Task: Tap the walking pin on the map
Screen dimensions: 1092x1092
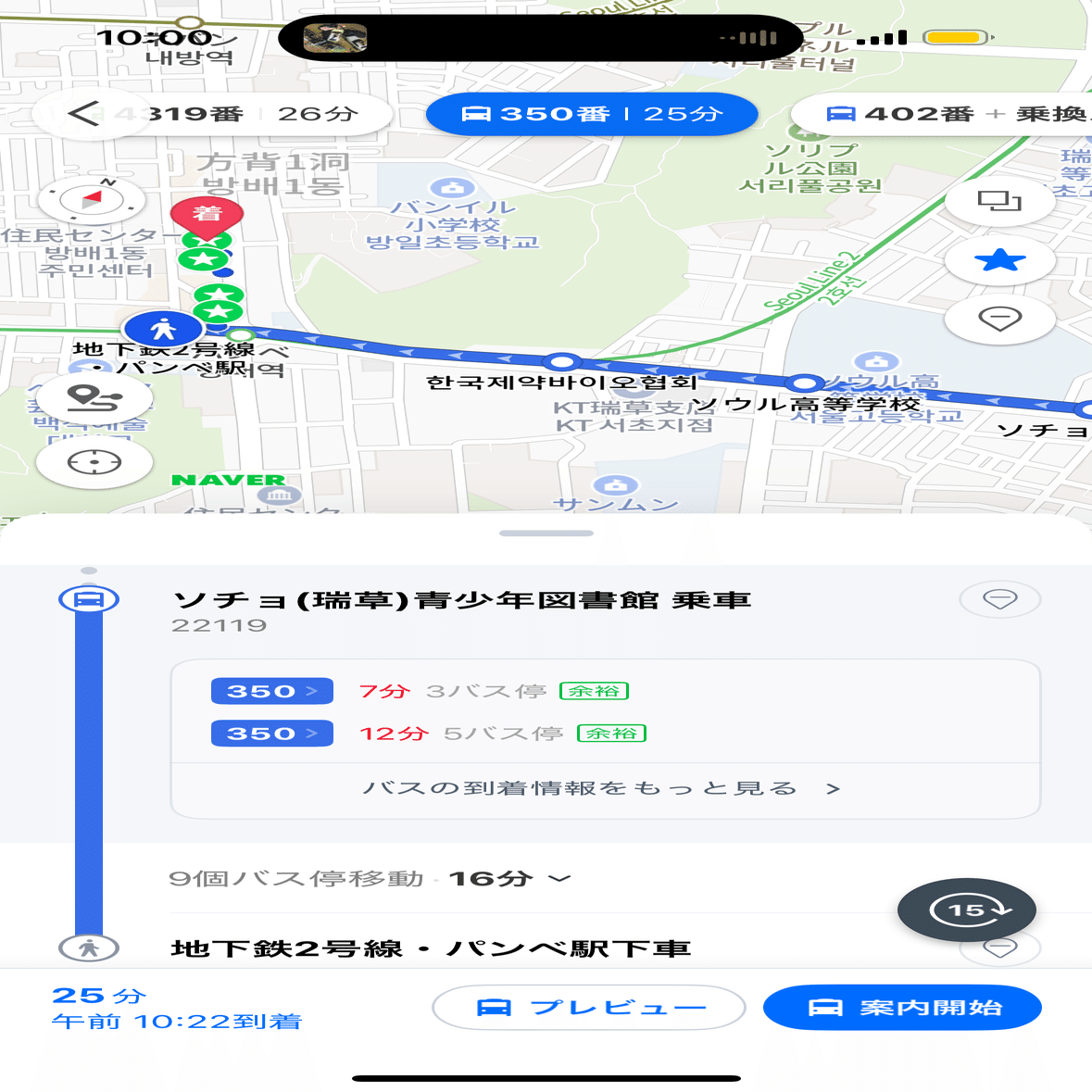Action: [163, 329]
